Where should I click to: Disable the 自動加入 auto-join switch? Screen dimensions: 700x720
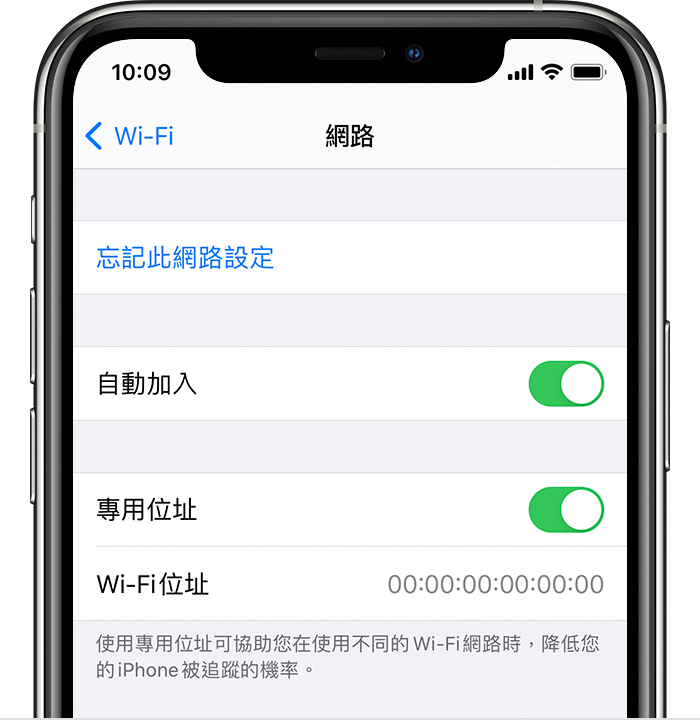tap(566, 384)
